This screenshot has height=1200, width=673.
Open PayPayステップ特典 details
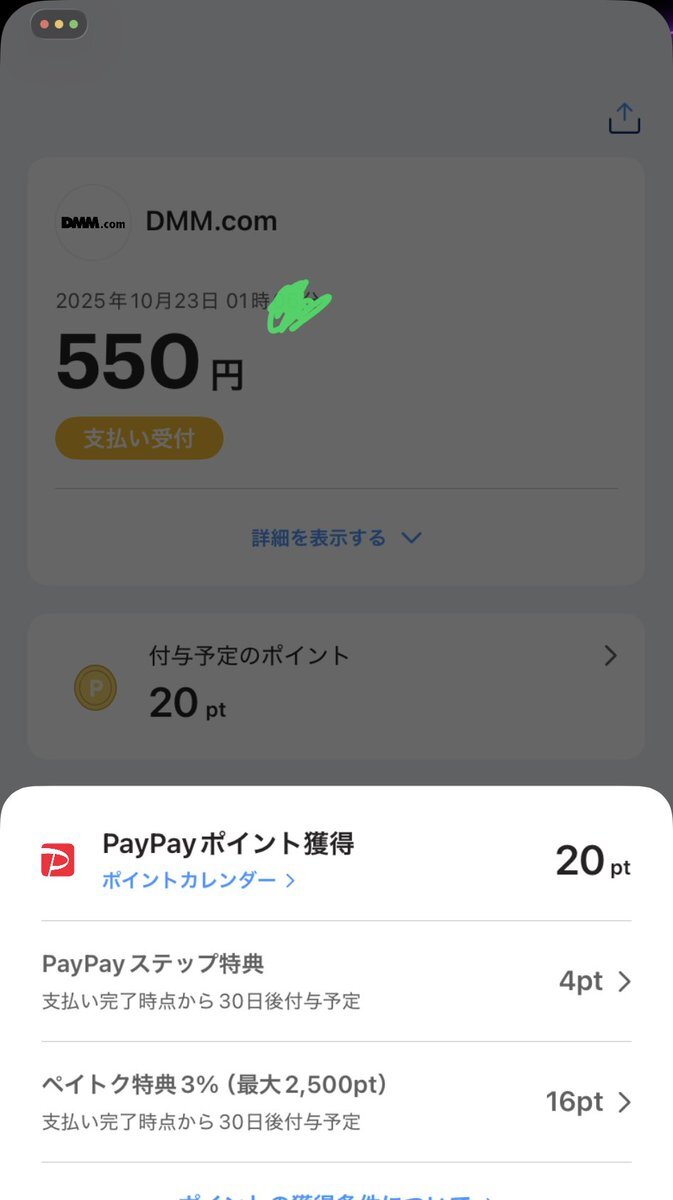(336, 981)
